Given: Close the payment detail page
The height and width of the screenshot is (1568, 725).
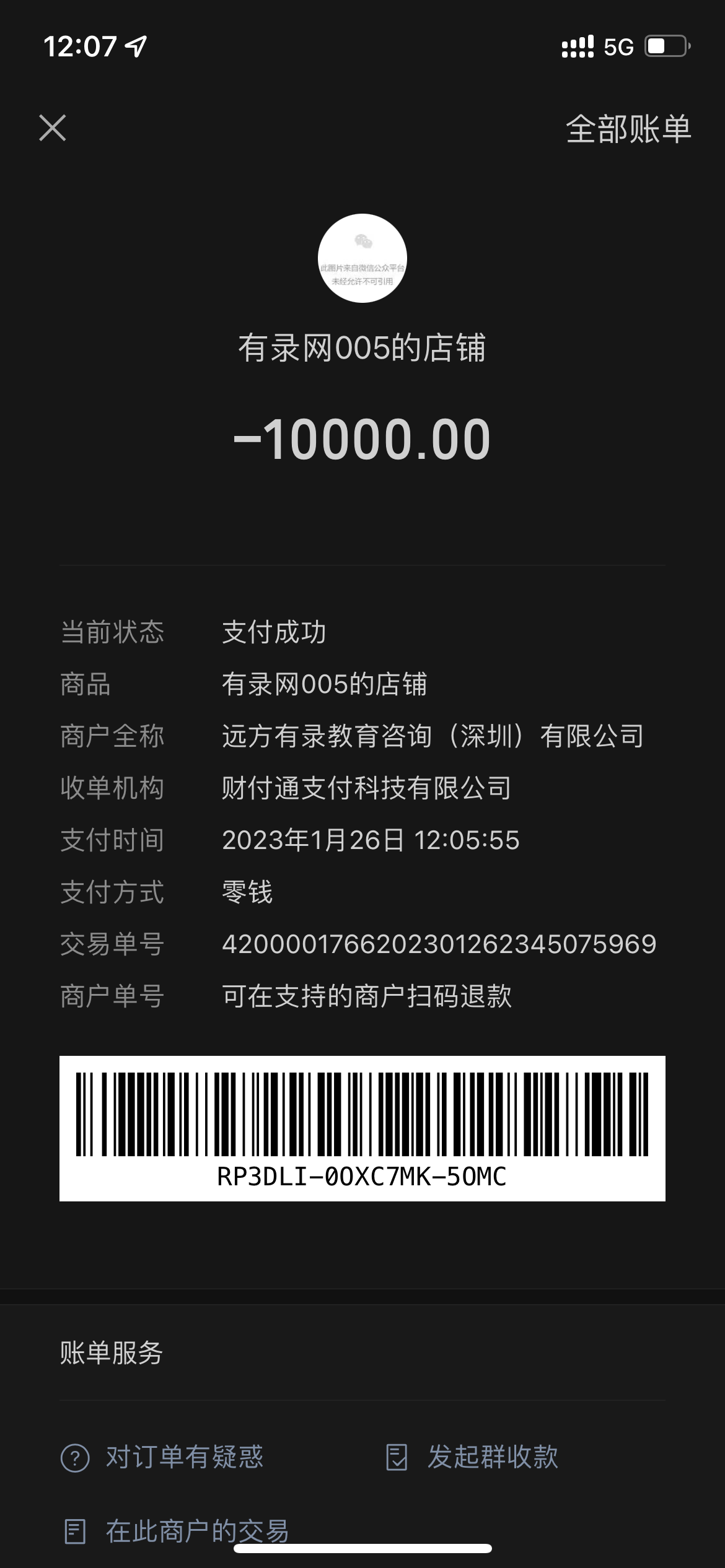Looking at the screenshot, I should (53, 128).
